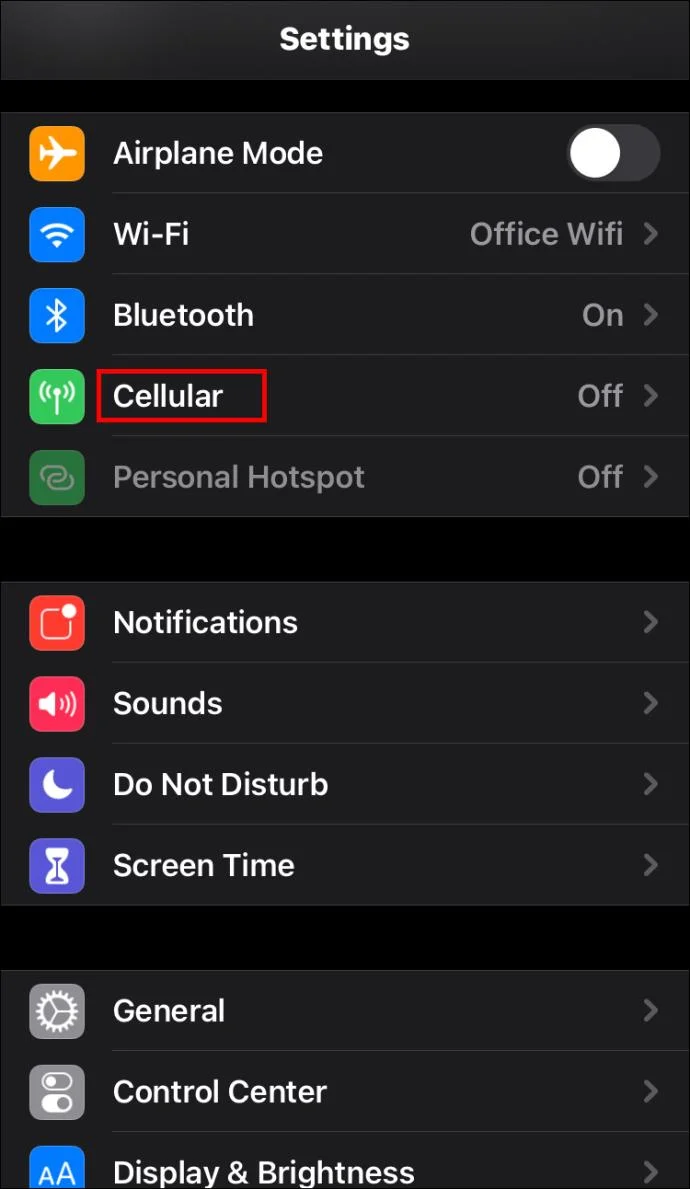Open Wi-Fi settings
Screen dimensions: 690x1189
(345, 235)
